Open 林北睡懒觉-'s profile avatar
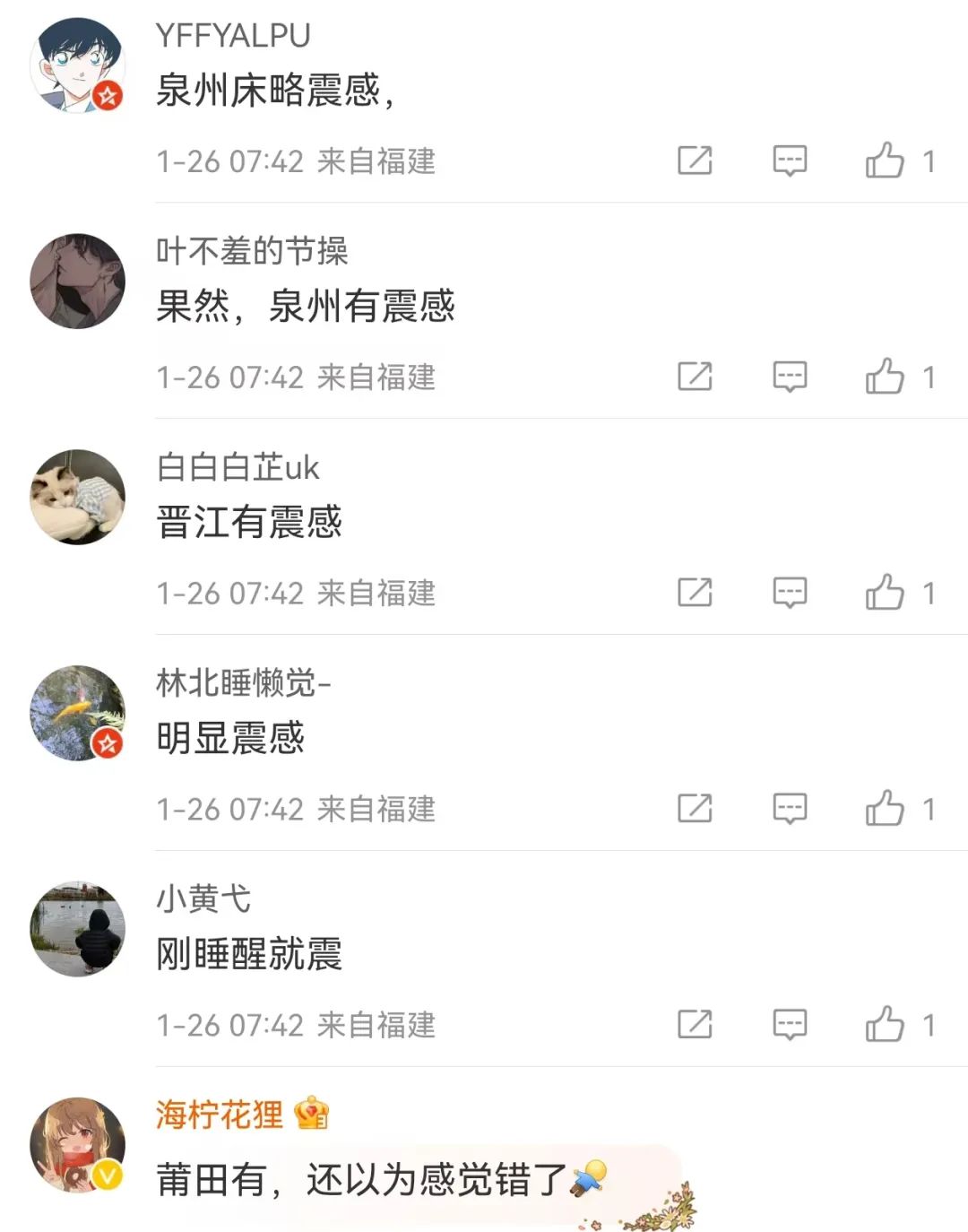Screen dimensions: 968x1232 (77, 713)
